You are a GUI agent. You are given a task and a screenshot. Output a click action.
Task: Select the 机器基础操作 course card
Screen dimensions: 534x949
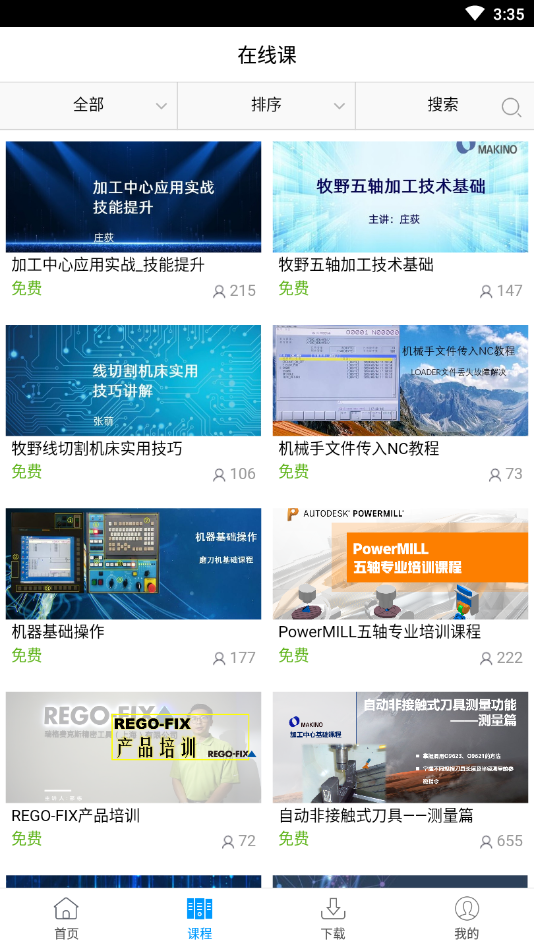133,587
